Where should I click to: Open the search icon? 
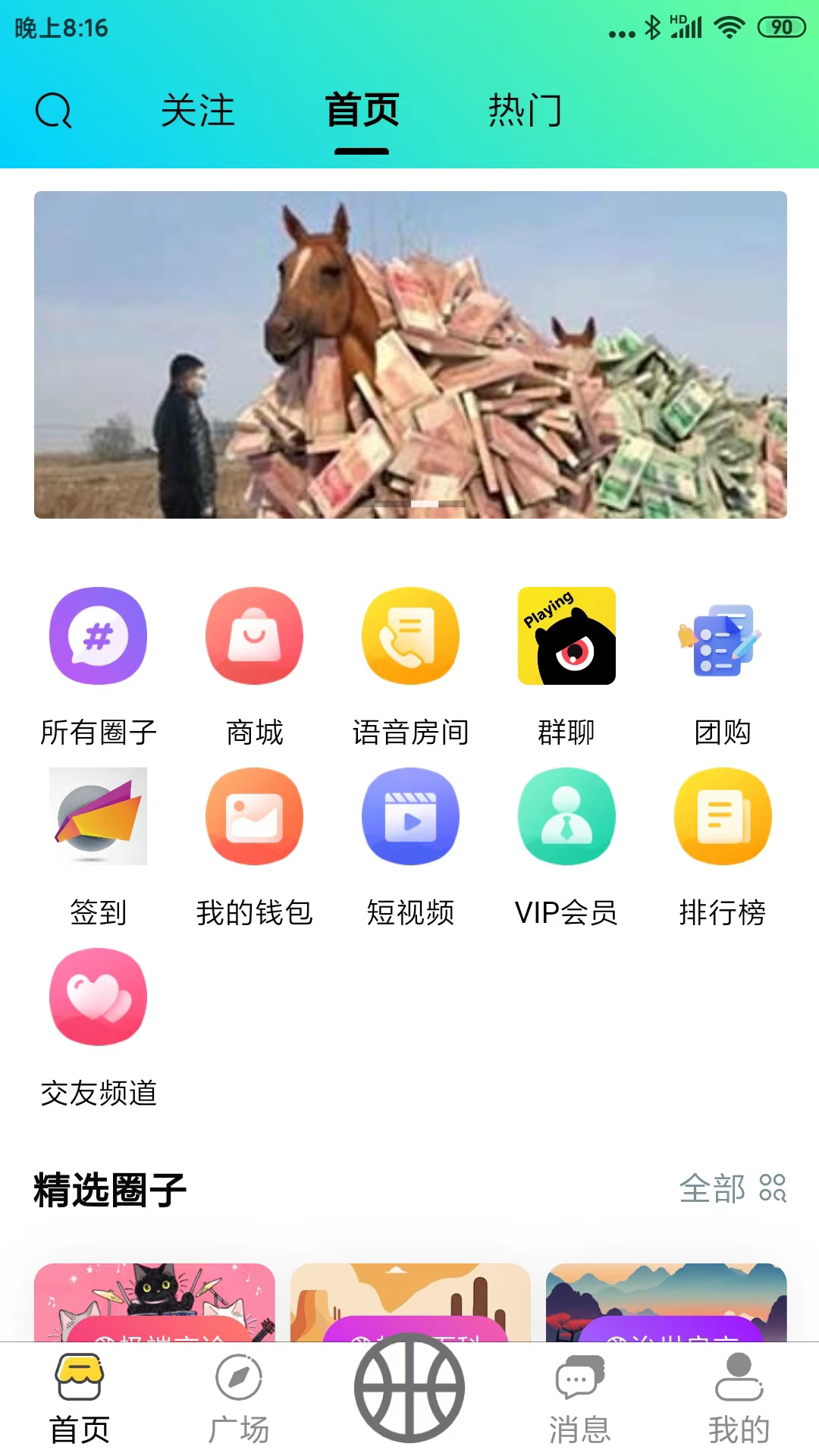tap(54, 111)
